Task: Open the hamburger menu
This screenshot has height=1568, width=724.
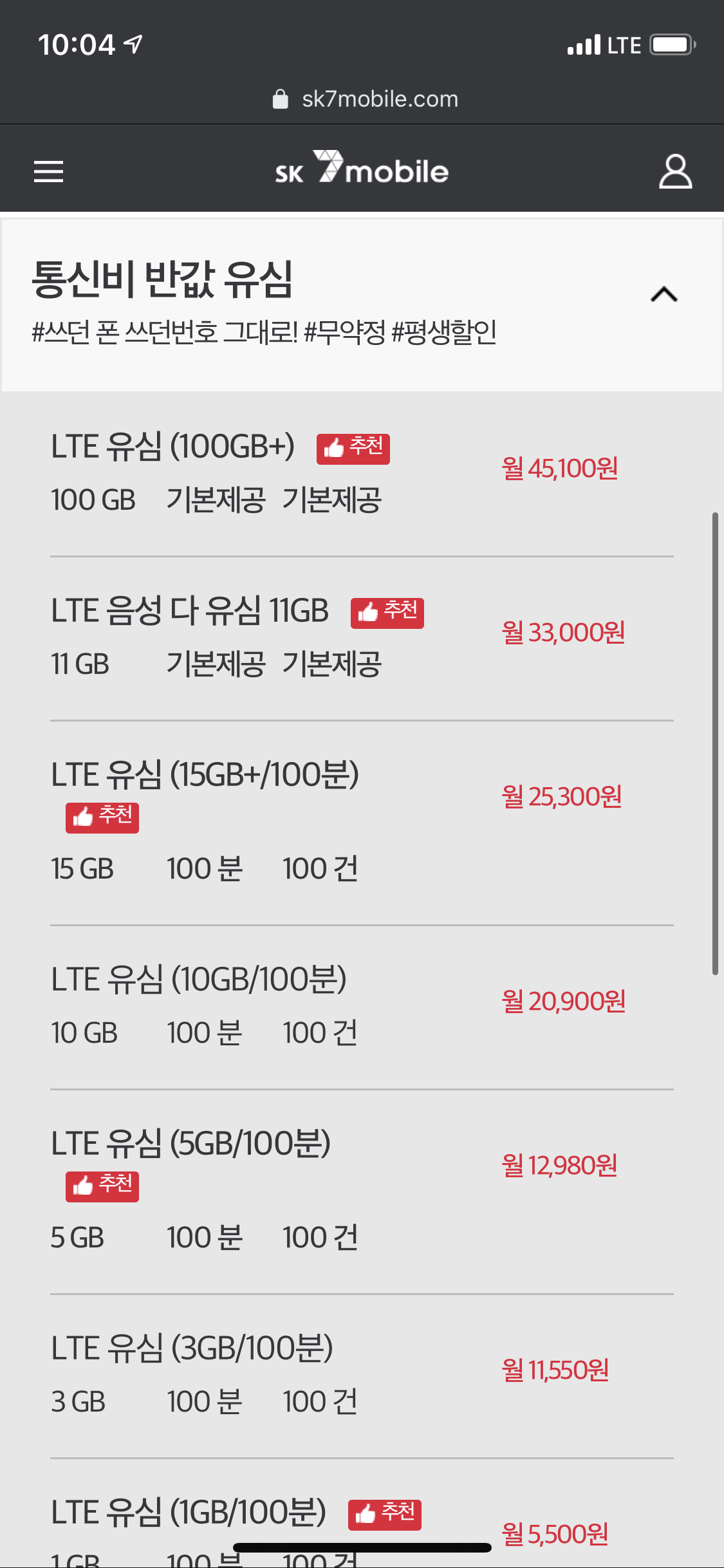Action: click(x=48, y=171)
